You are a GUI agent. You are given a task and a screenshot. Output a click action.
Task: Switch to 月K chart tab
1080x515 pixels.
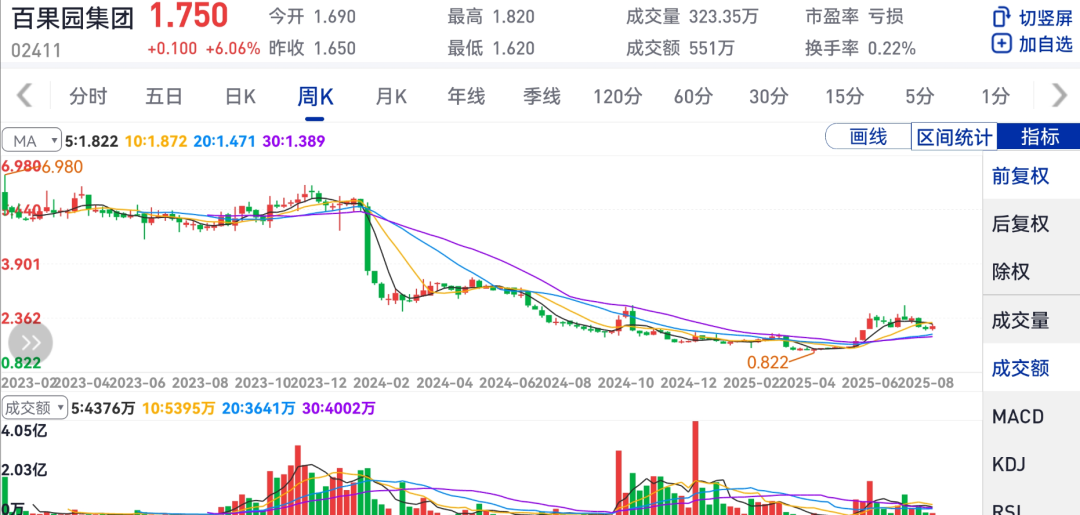pyautogui.click(x=391, y=96)
